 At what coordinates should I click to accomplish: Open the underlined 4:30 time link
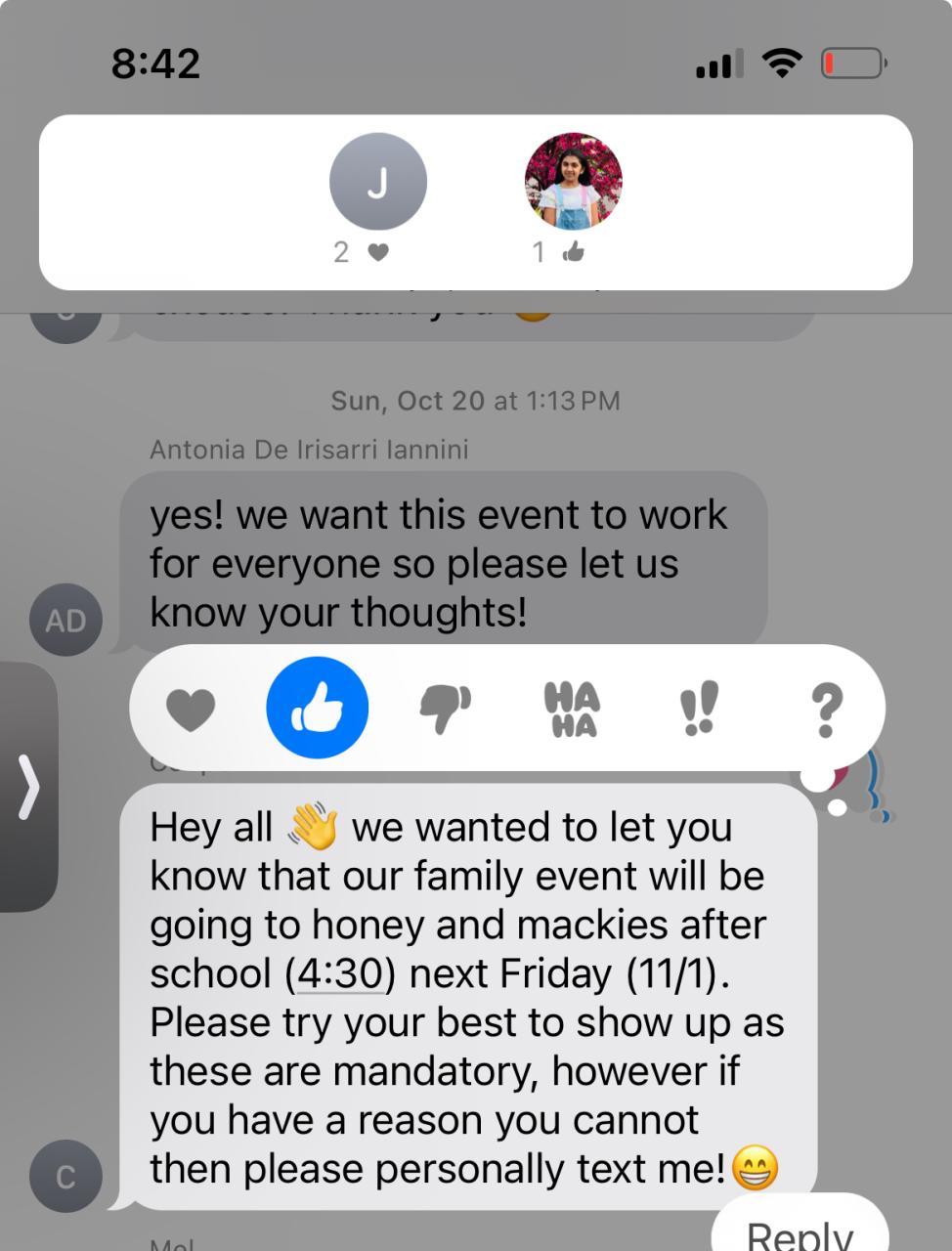click(340, 973)
